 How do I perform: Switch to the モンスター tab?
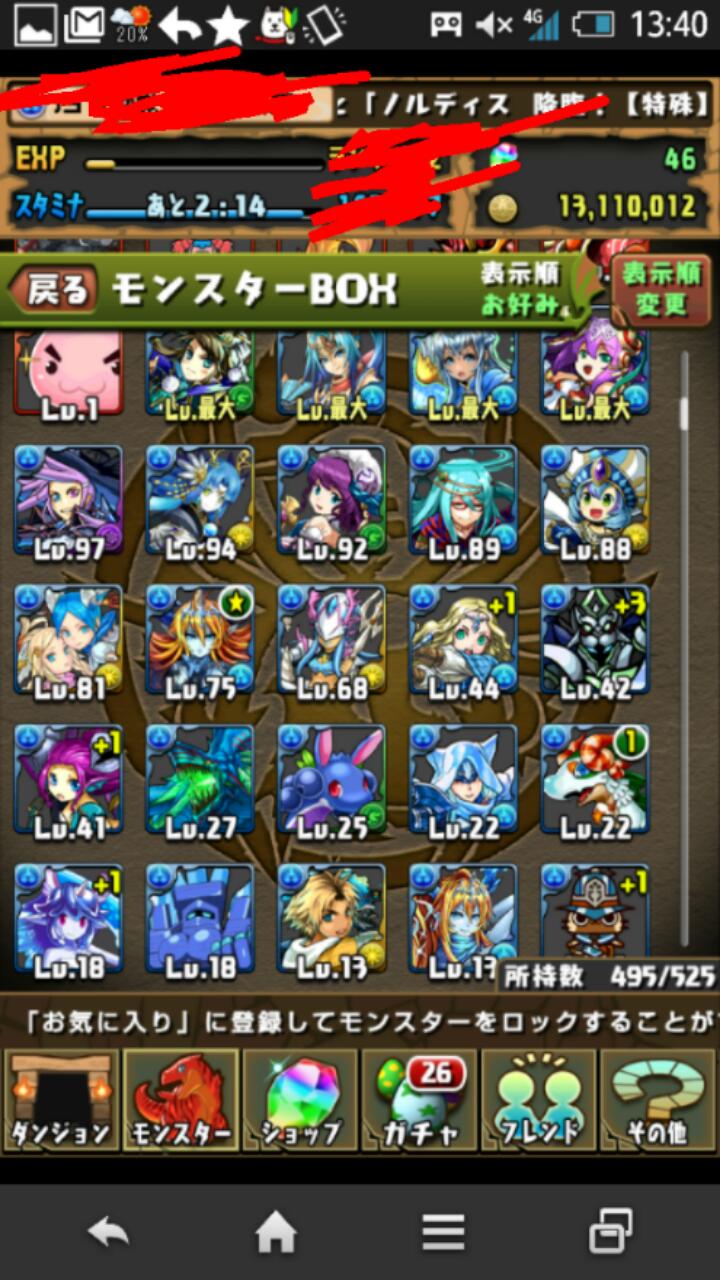point(181,1100)
